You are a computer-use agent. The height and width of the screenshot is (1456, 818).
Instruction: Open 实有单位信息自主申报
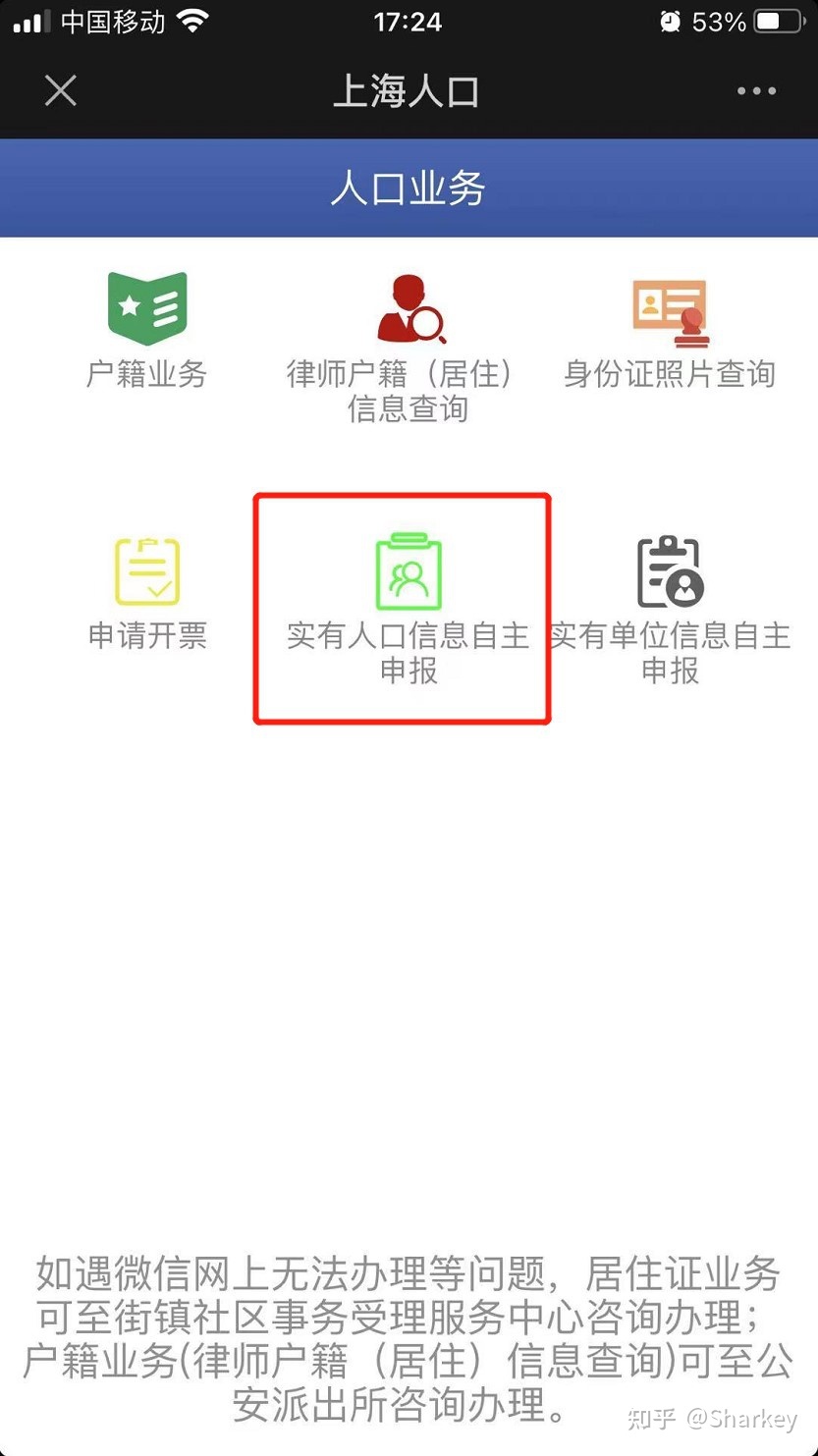tap(670, 610)
